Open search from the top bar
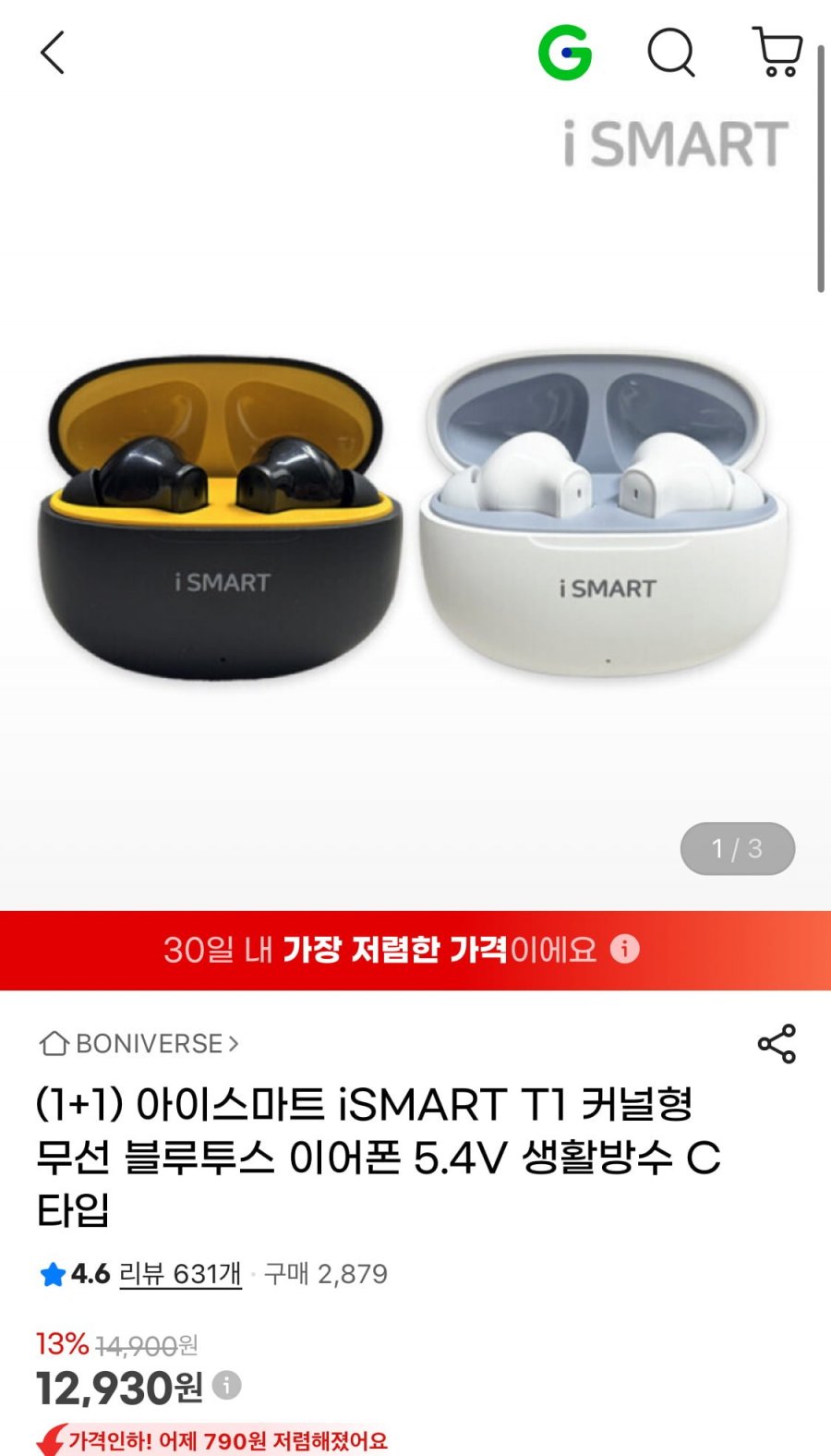Screen dimensions: 831x1456 coord(670,53)
